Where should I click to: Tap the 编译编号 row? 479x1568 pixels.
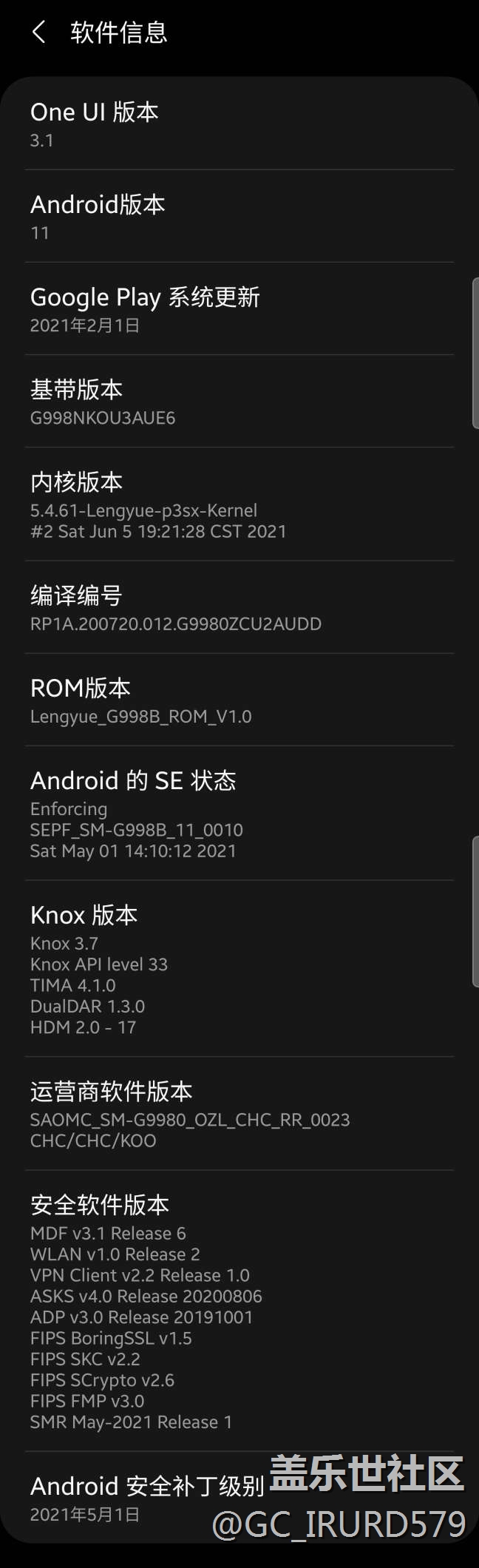[x=239, y=607]
